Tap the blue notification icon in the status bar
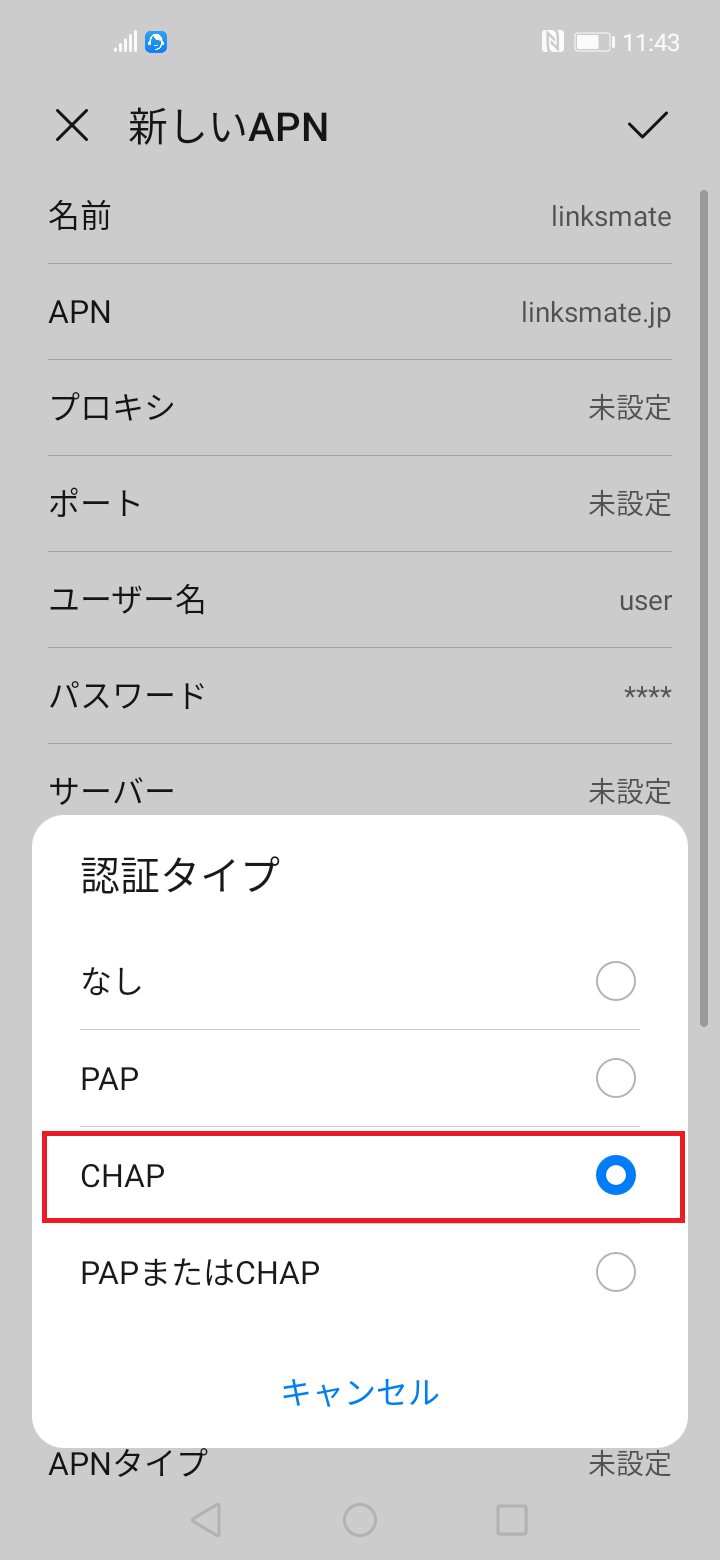This screenshot has height=1560, width=720. 155,42
